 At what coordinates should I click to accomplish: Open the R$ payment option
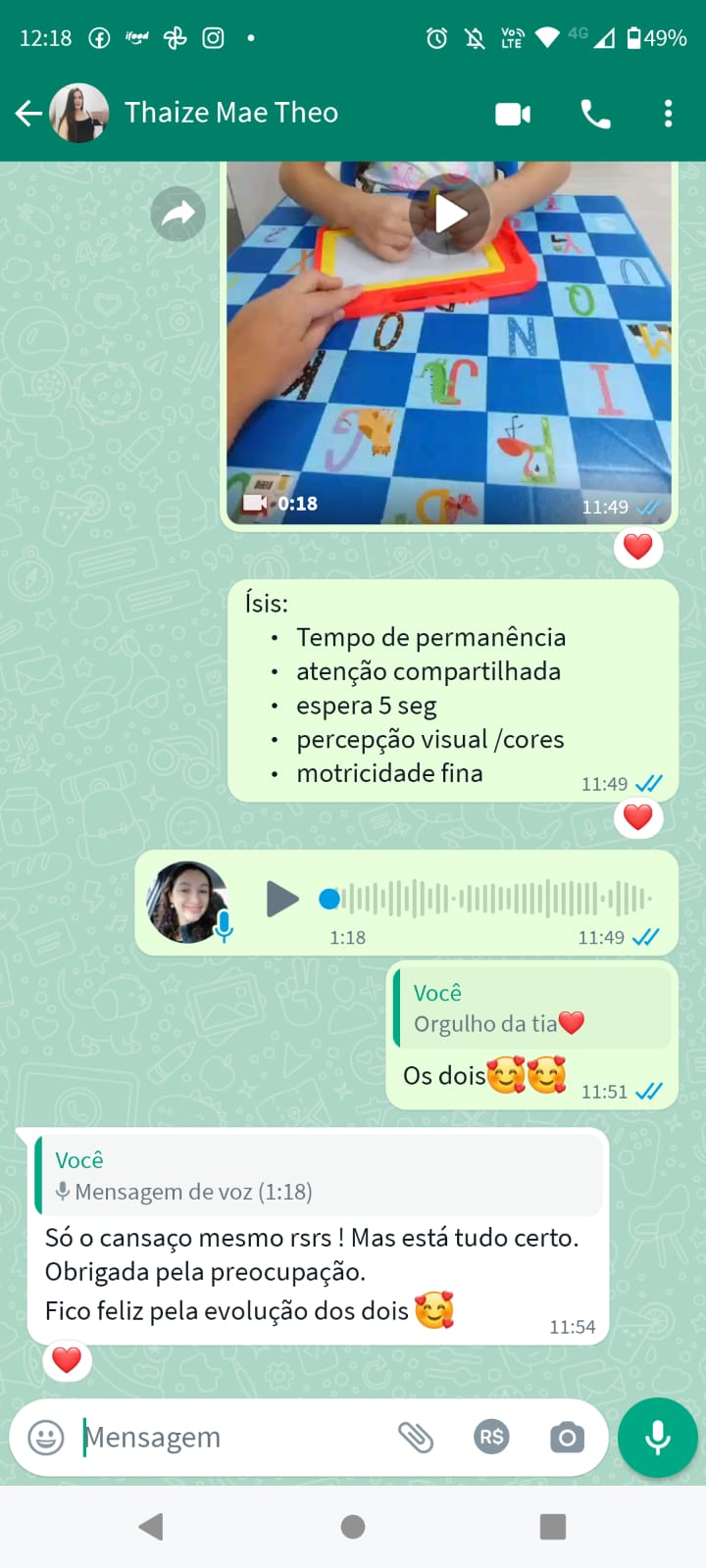491,1438
